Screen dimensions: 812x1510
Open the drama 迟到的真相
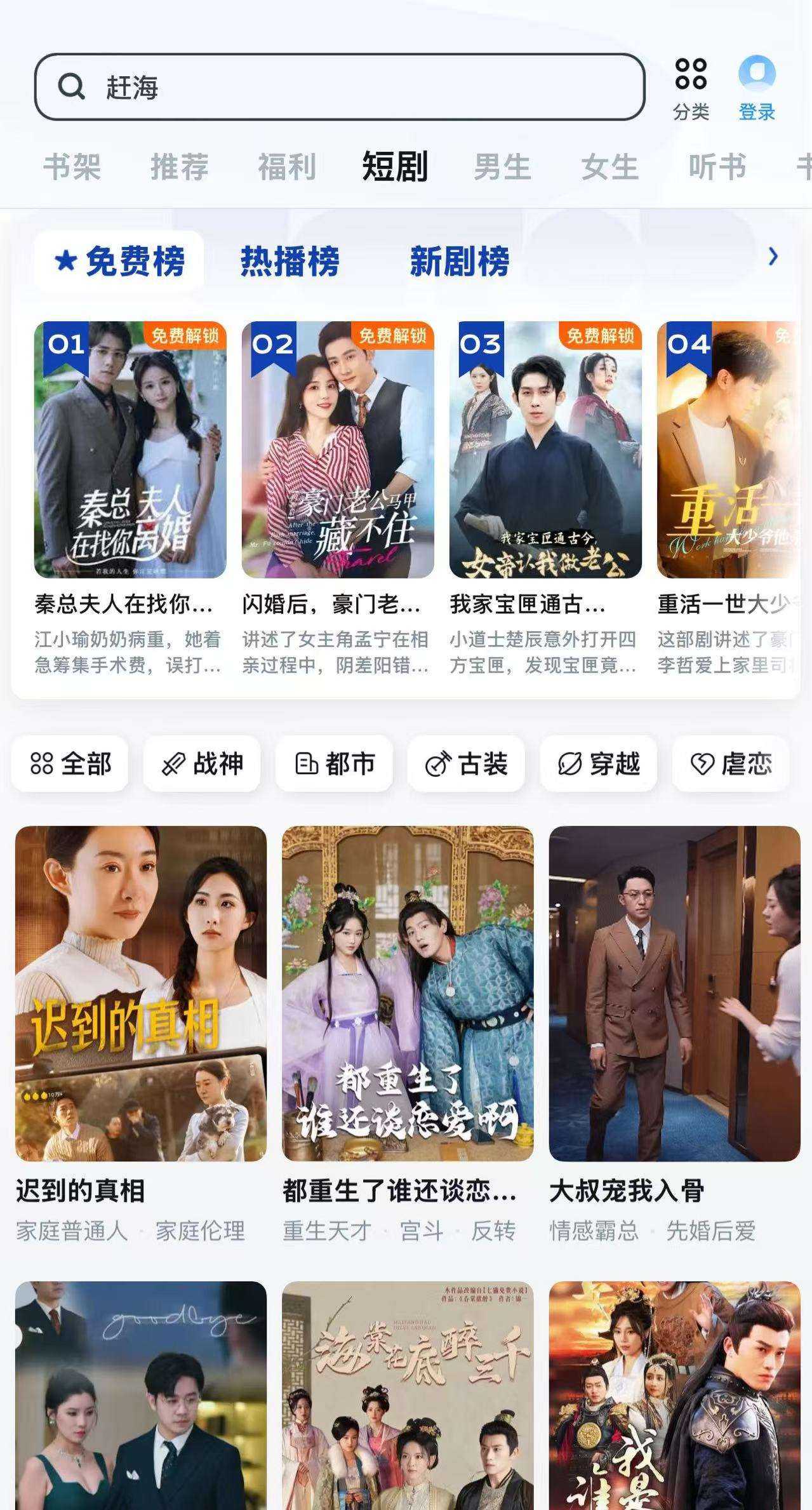click(141, 994)
